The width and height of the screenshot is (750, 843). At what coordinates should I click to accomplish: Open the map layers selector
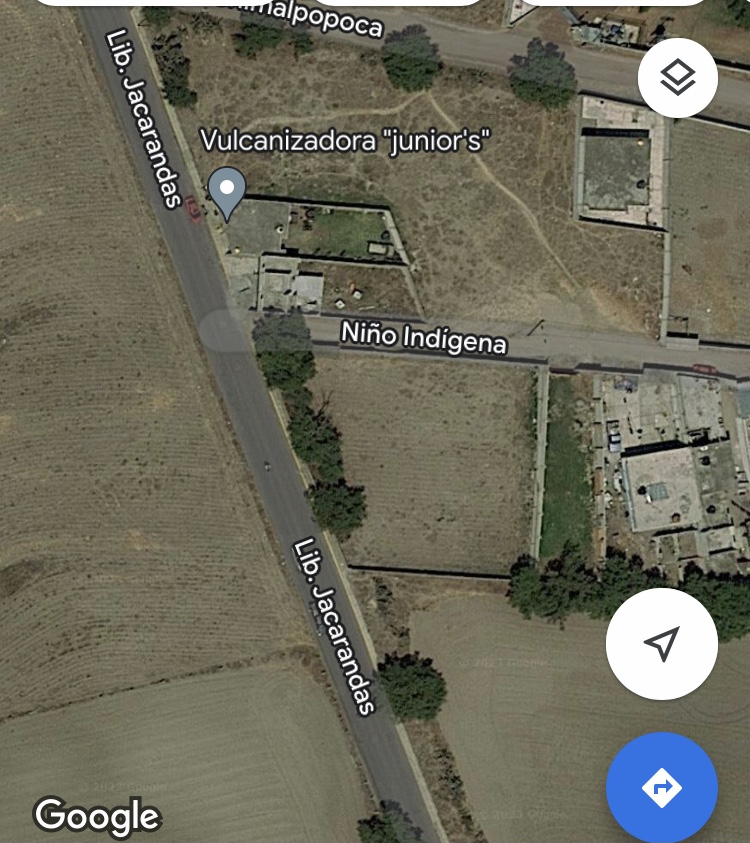677,78
